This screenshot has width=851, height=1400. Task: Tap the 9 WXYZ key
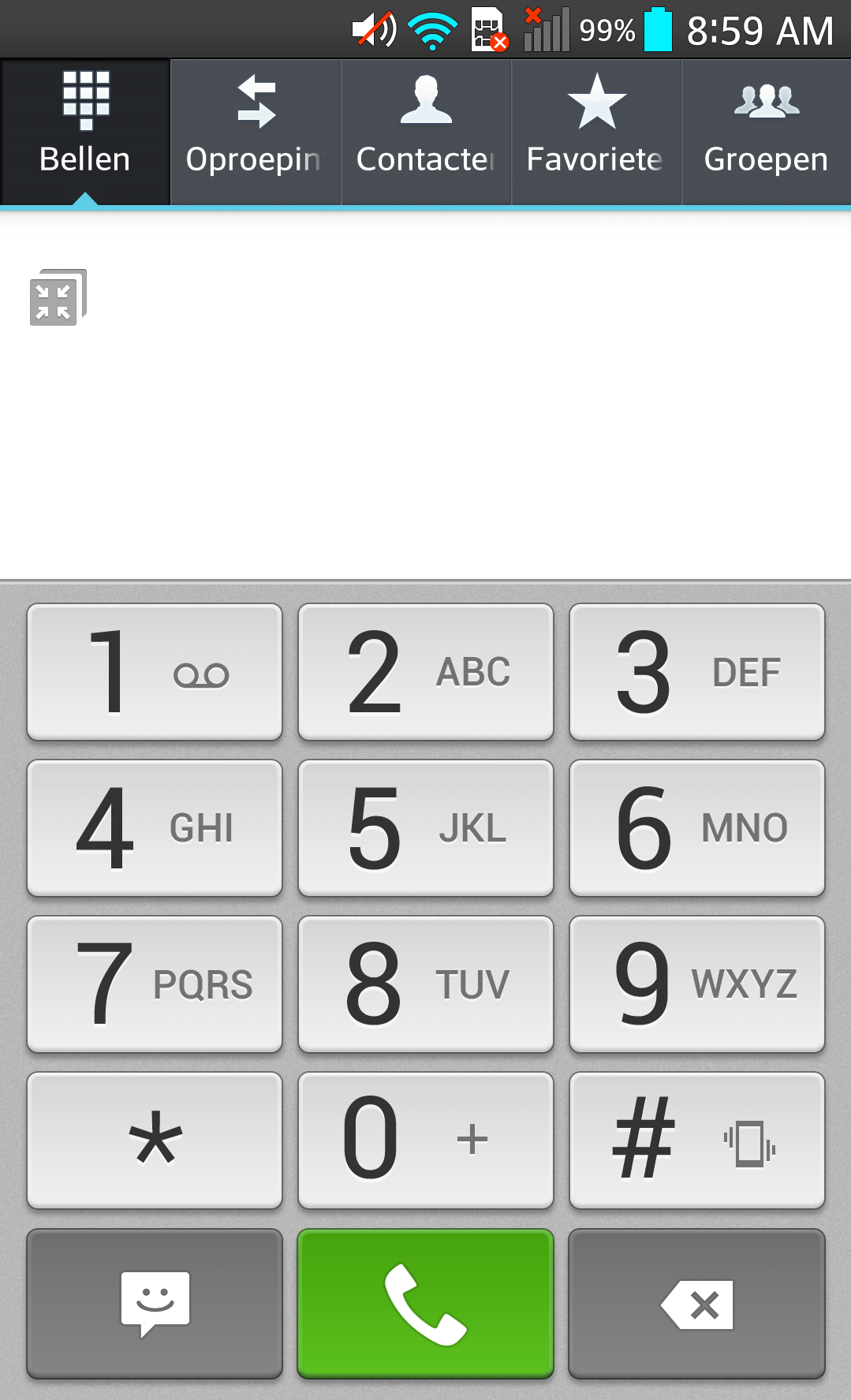697,984
